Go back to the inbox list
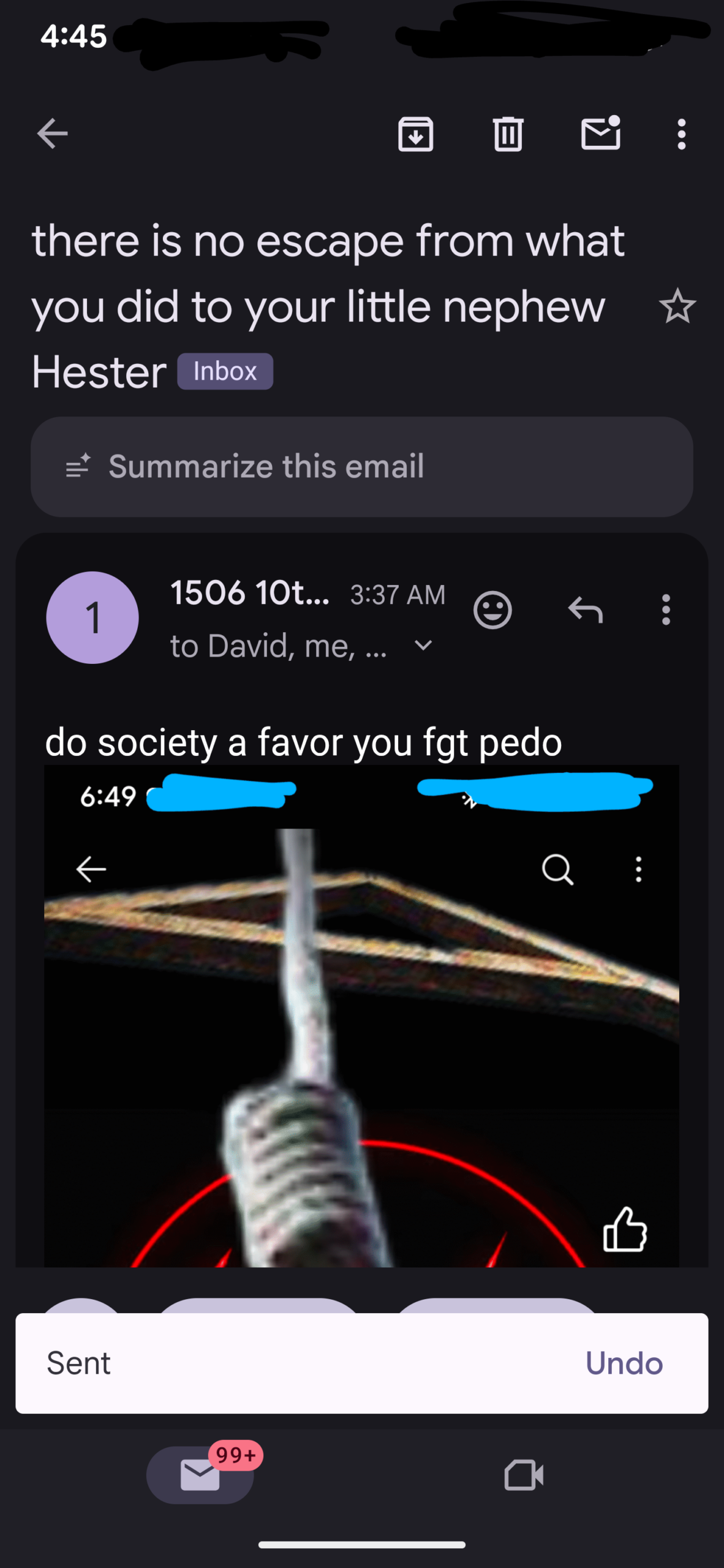724x1568 pixels. pyautogui.click(x=52, y=134)
